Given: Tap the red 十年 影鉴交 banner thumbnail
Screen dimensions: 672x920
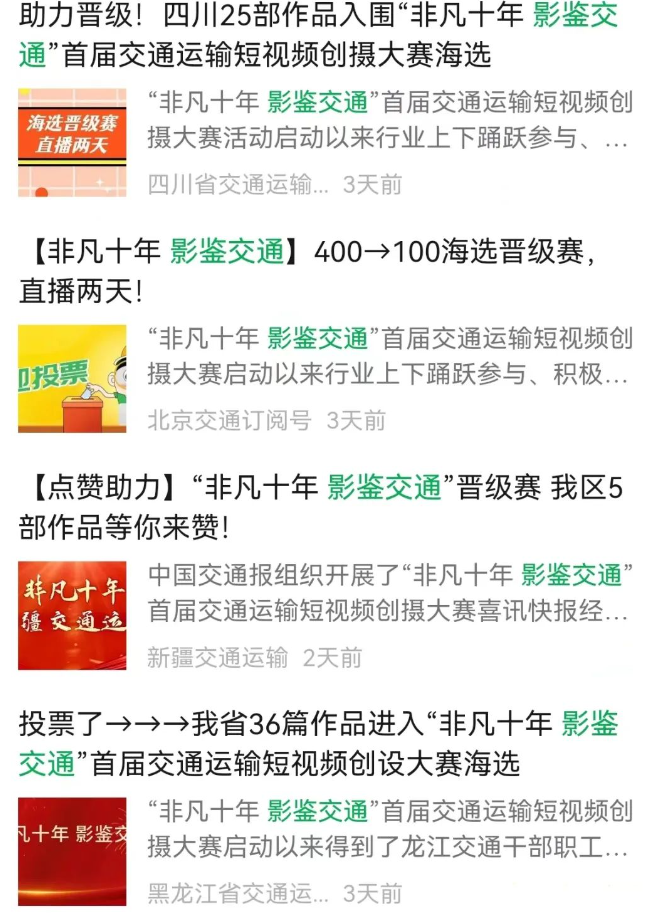Looking at the screenshot, I should tap(72, 850).
